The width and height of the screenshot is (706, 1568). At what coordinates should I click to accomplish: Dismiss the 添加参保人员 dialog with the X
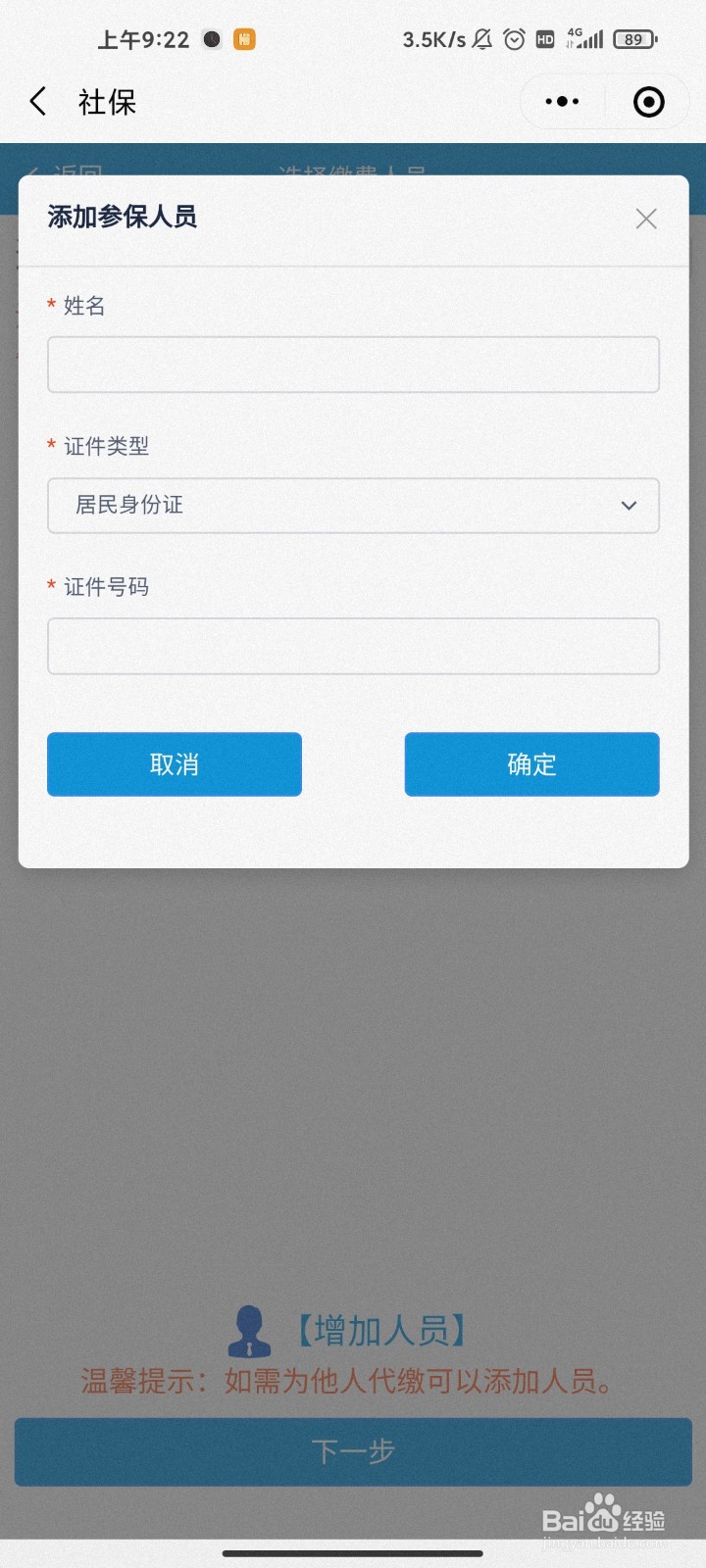(646, 219)
